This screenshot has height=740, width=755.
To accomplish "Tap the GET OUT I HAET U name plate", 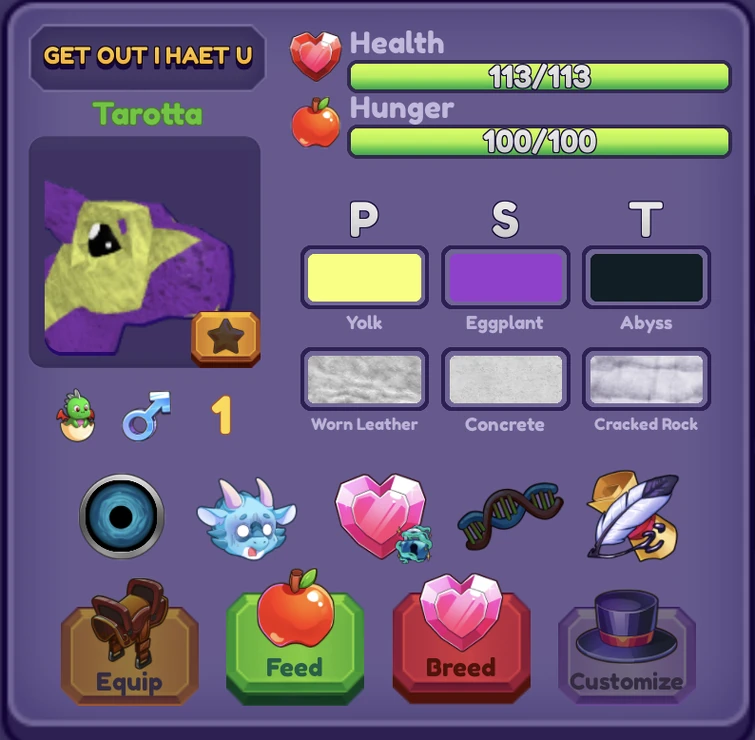I will 148,56.
